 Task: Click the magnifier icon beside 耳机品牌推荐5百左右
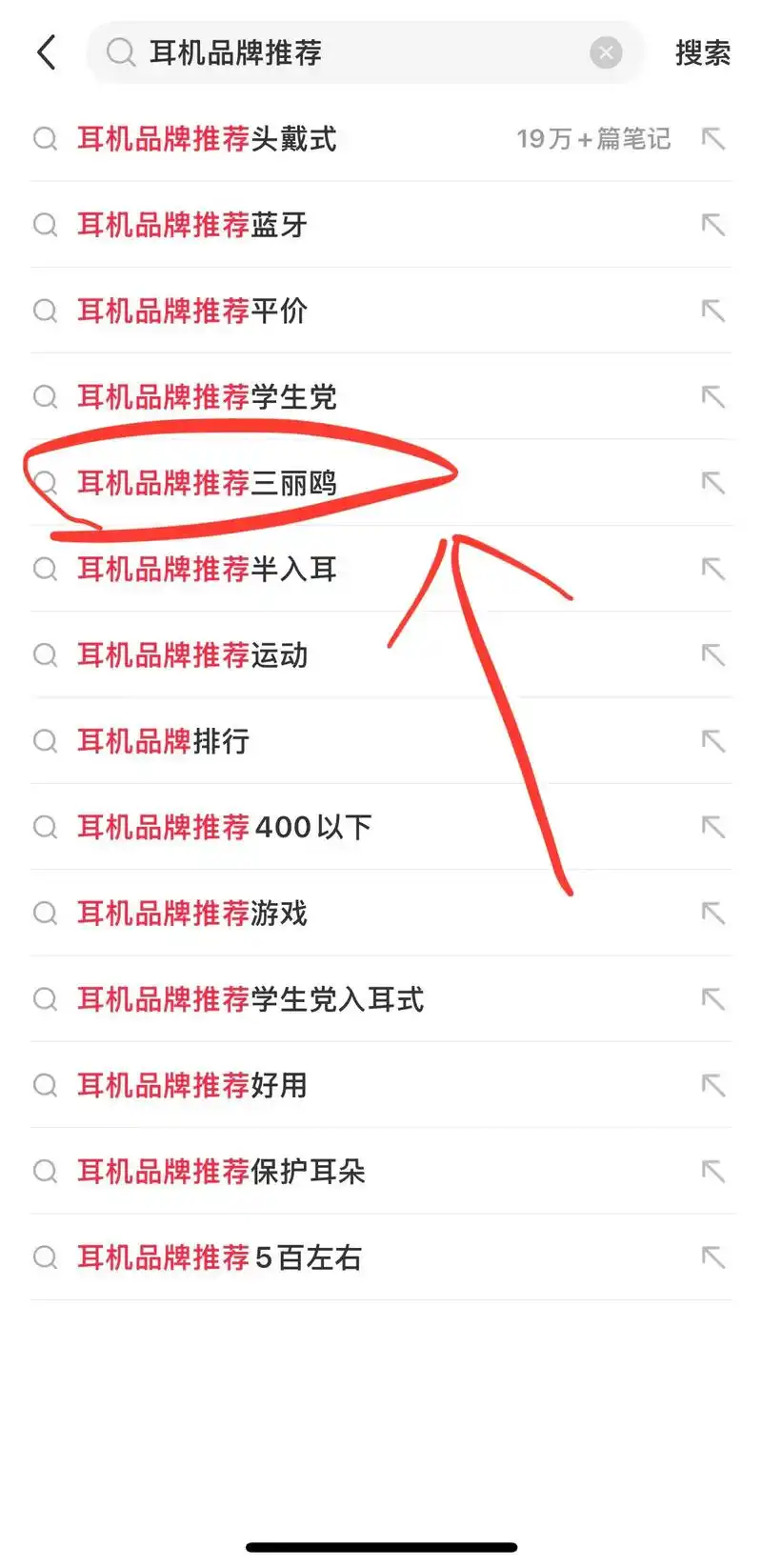[45, 1257]
